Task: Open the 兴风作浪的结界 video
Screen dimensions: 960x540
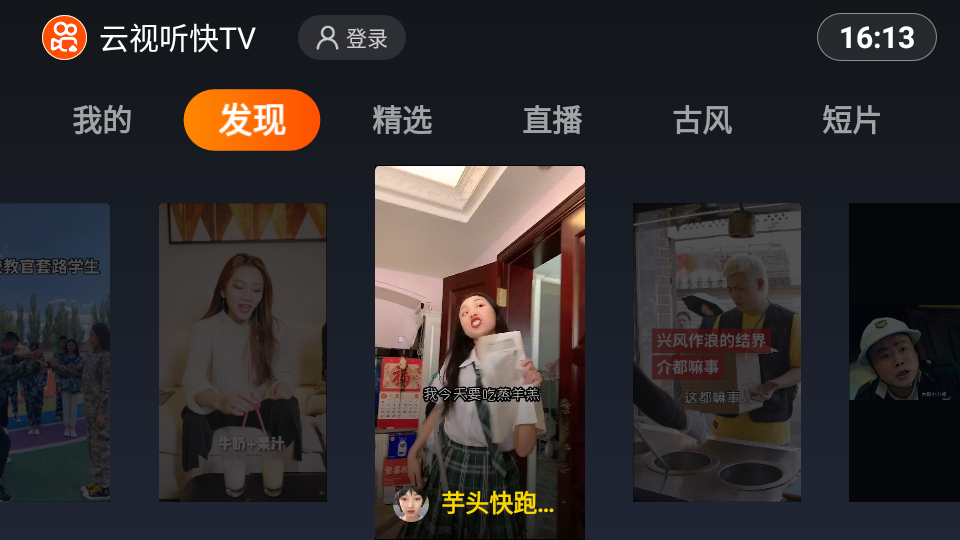Action: [717, 352]
